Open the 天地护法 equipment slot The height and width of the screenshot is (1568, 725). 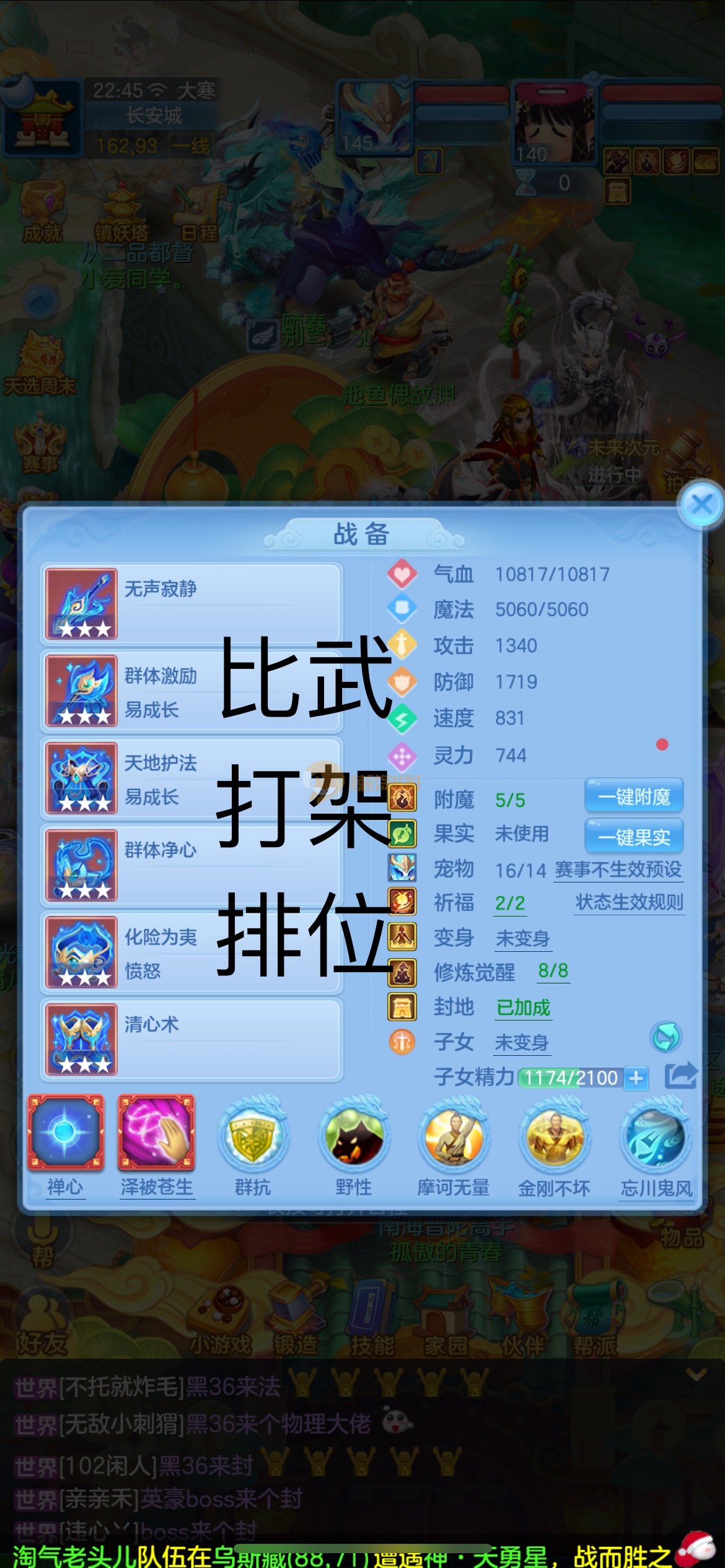(191, 778)
